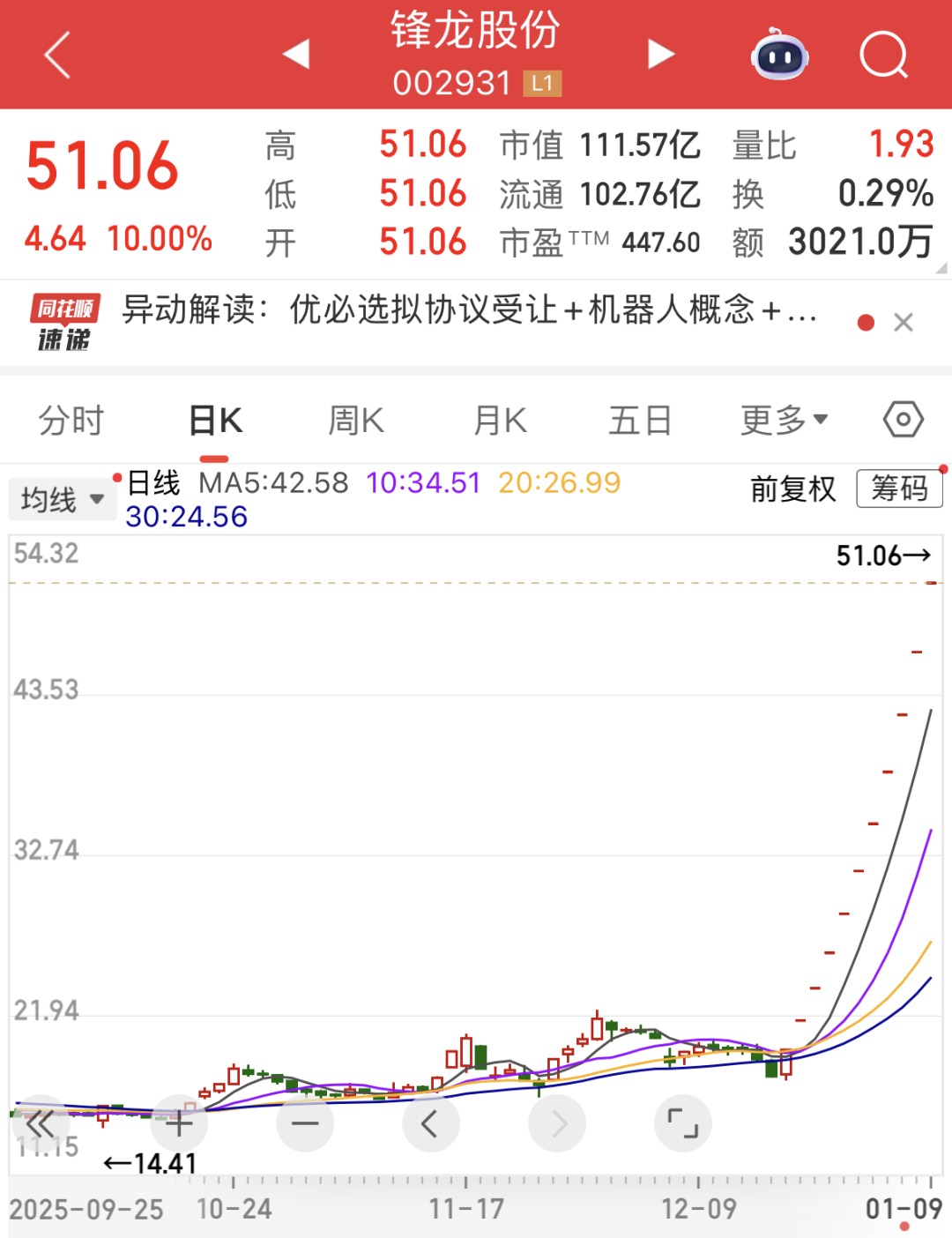This screenshot has height=1238, width=952.
Task: Switch to the 五日 chart tab
Action: (640, 421)
